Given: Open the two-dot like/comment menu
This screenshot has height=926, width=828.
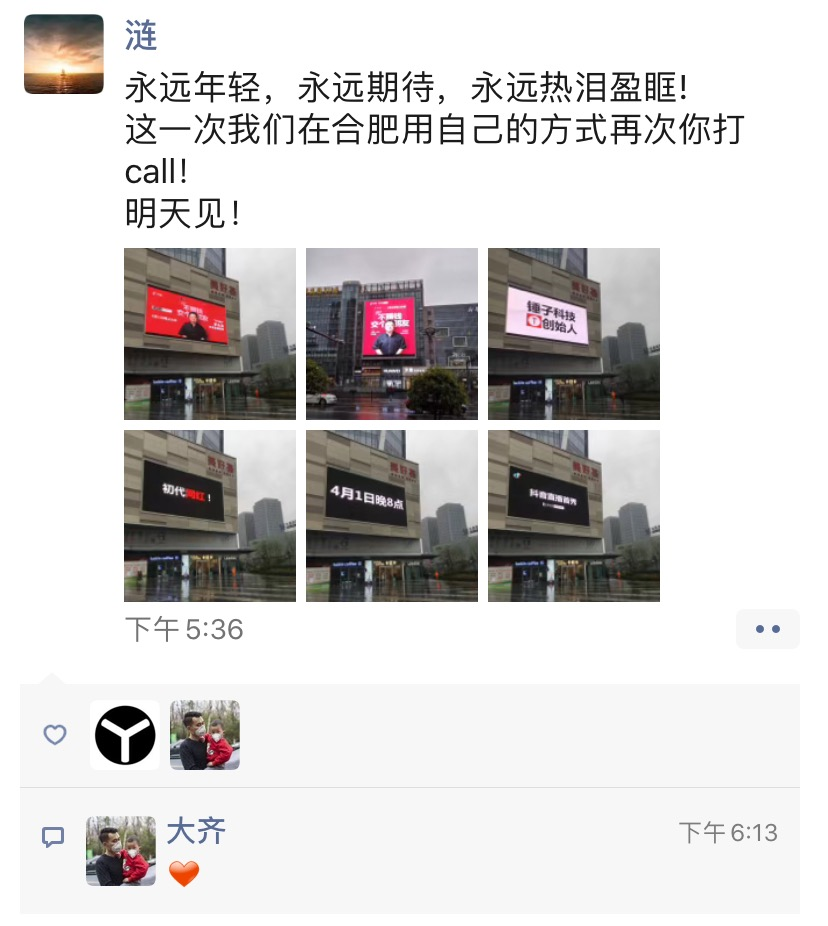Looking at the screenshot, I should (x=767, y=629).
